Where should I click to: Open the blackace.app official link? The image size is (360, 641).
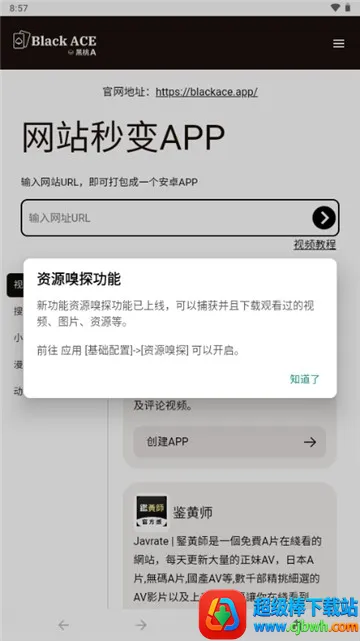(206, 92)
